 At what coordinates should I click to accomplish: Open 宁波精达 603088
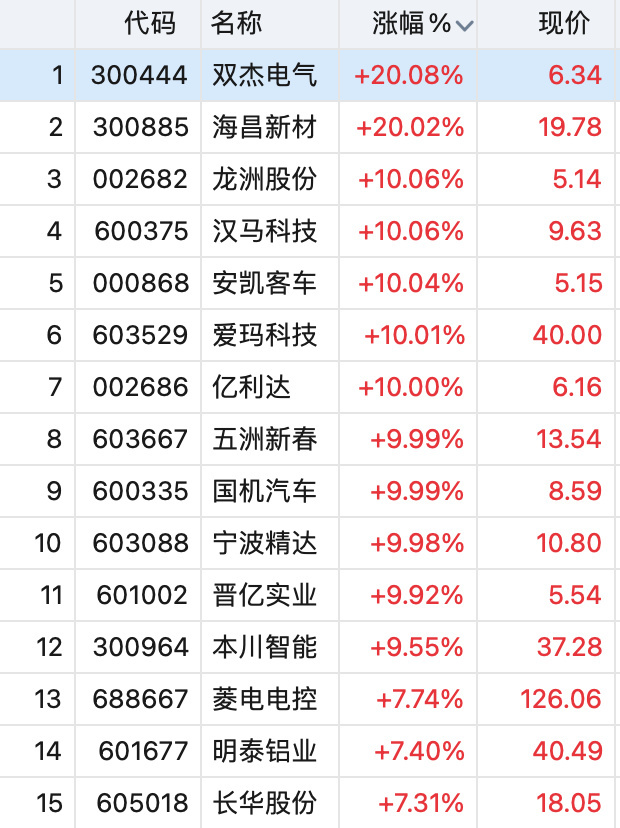coord(265,543)
